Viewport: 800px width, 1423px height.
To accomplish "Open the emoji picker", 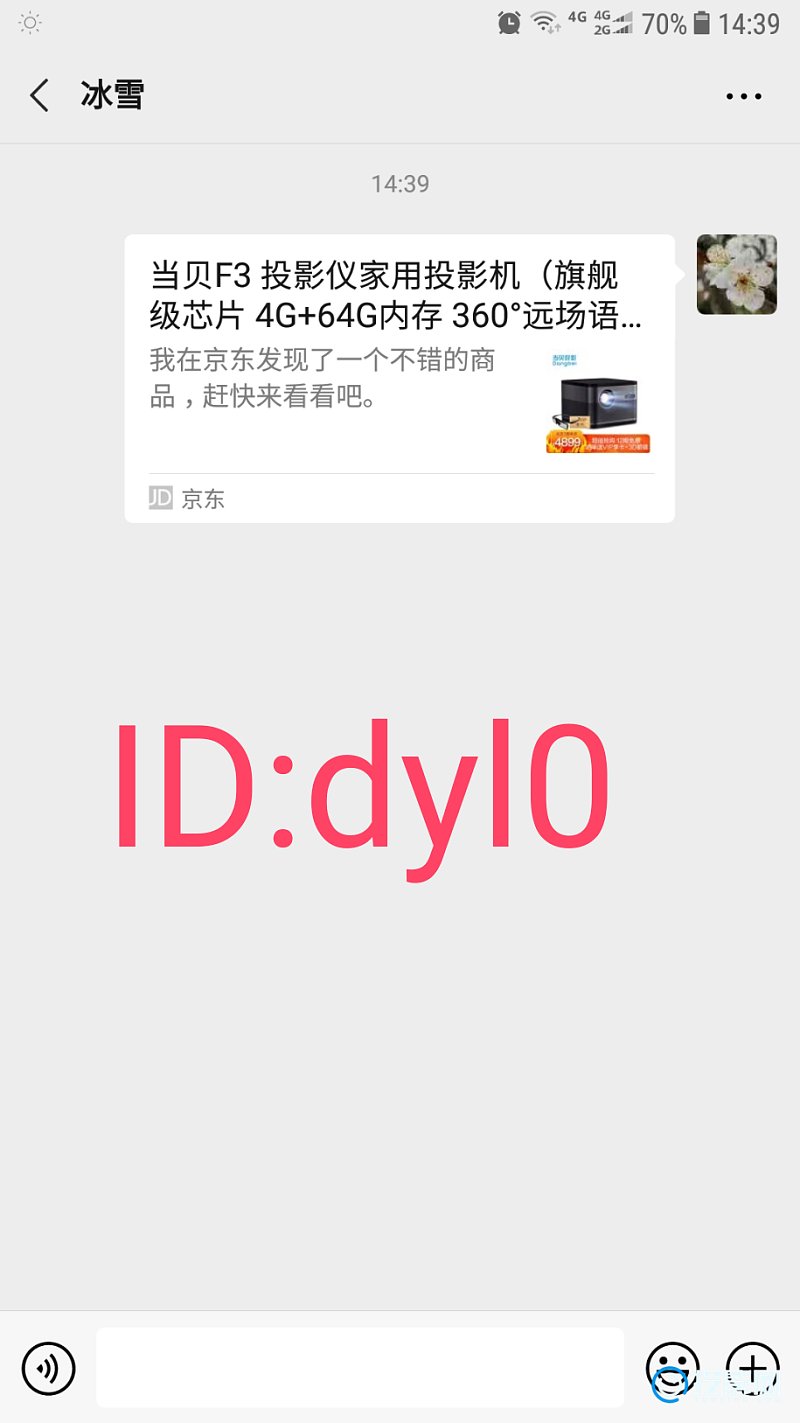I will (672, 1367).
